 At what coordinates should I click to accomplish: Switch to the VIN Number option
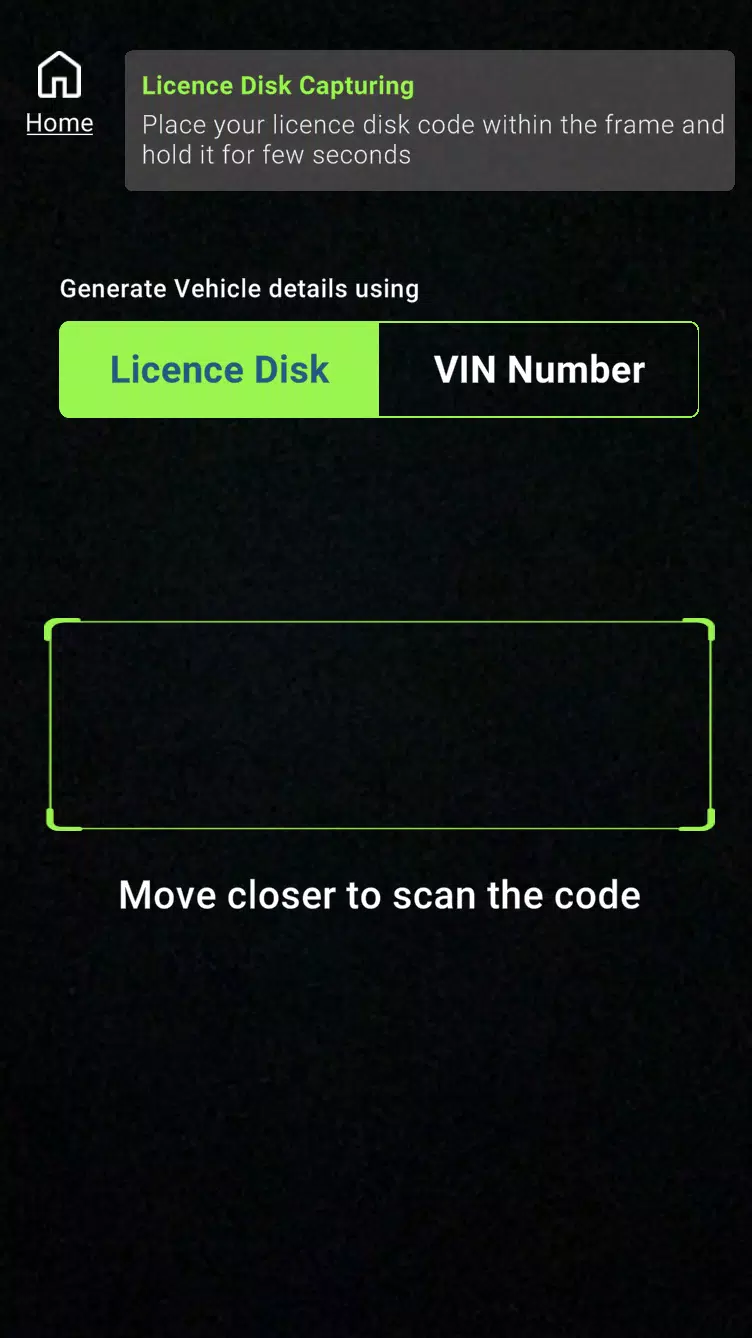[x=538, y=369]
